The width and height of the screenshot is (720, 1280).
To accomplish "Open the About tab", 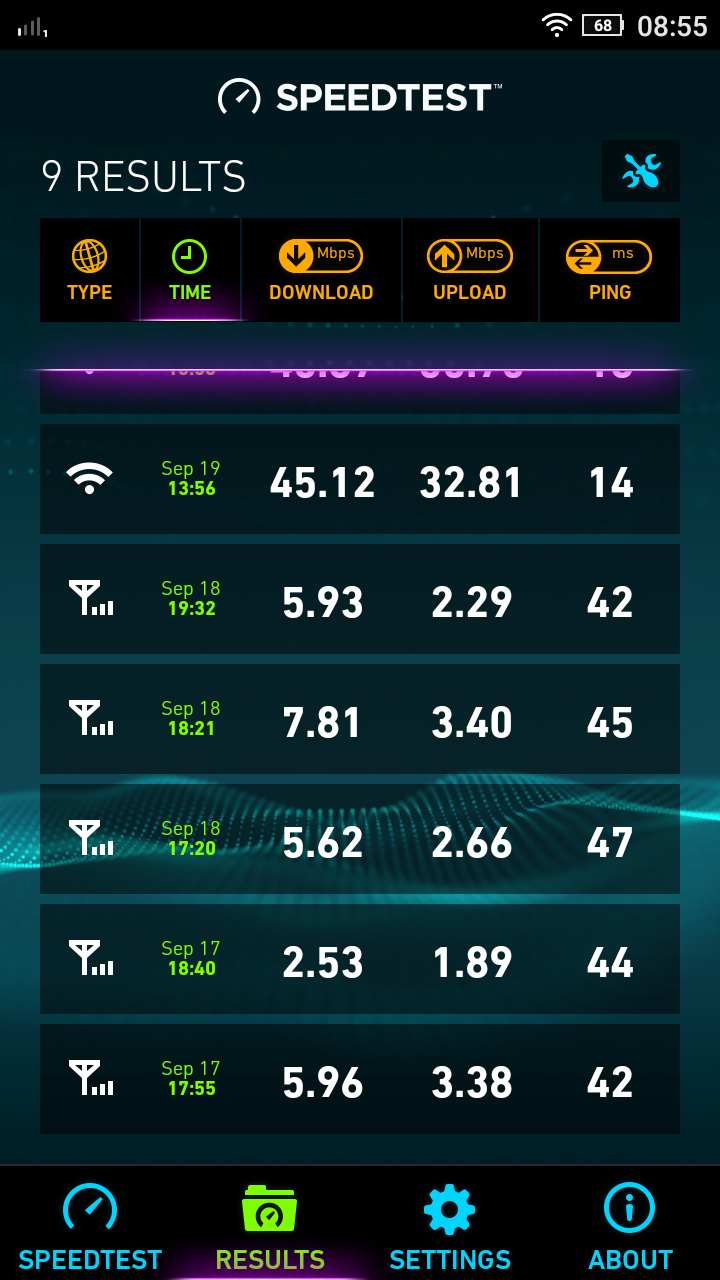I will coord(630,1225).
